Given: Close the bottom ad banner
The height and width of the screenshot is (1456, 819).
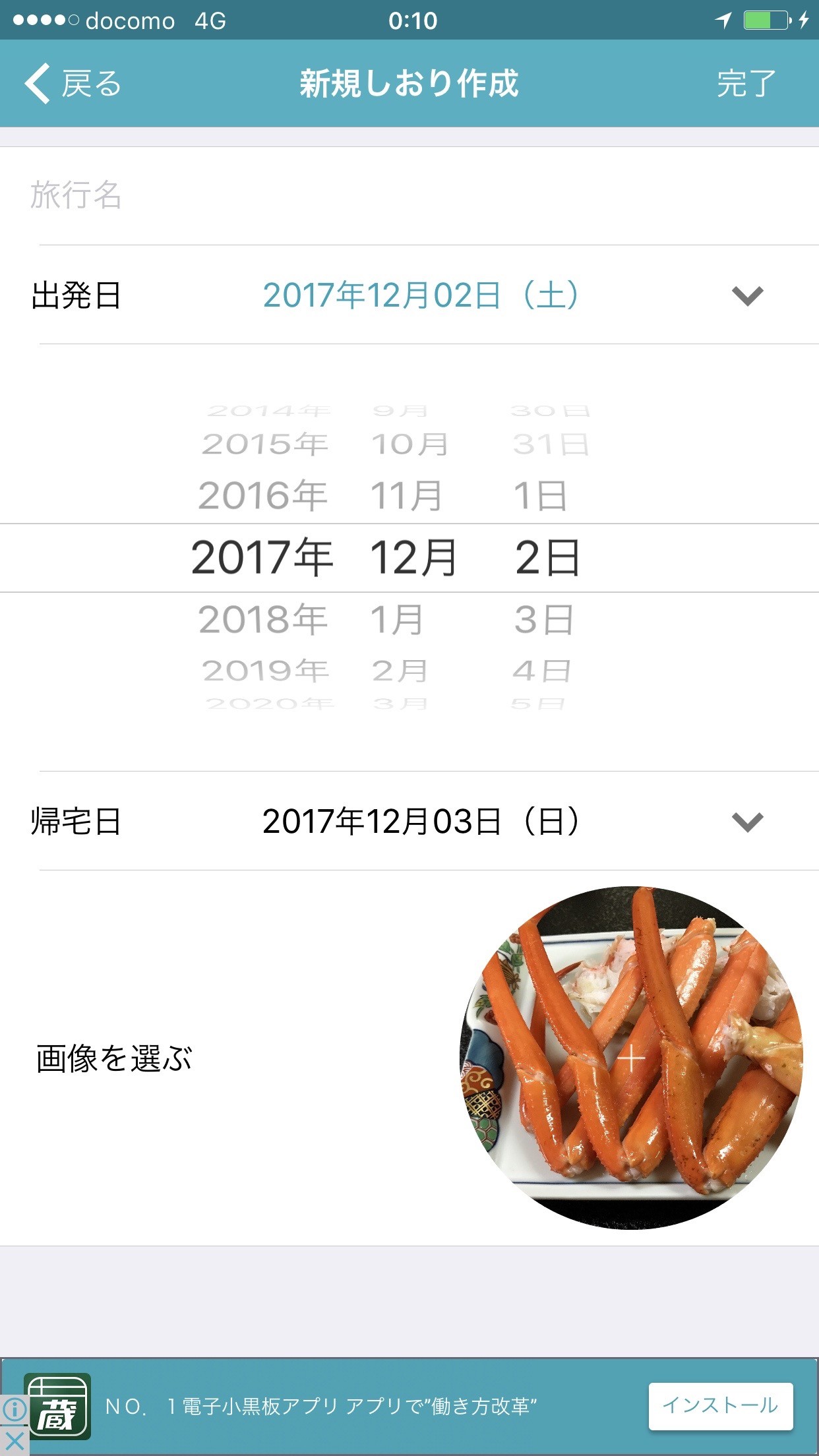Looking at the screenshot, I should point(14,1441).
